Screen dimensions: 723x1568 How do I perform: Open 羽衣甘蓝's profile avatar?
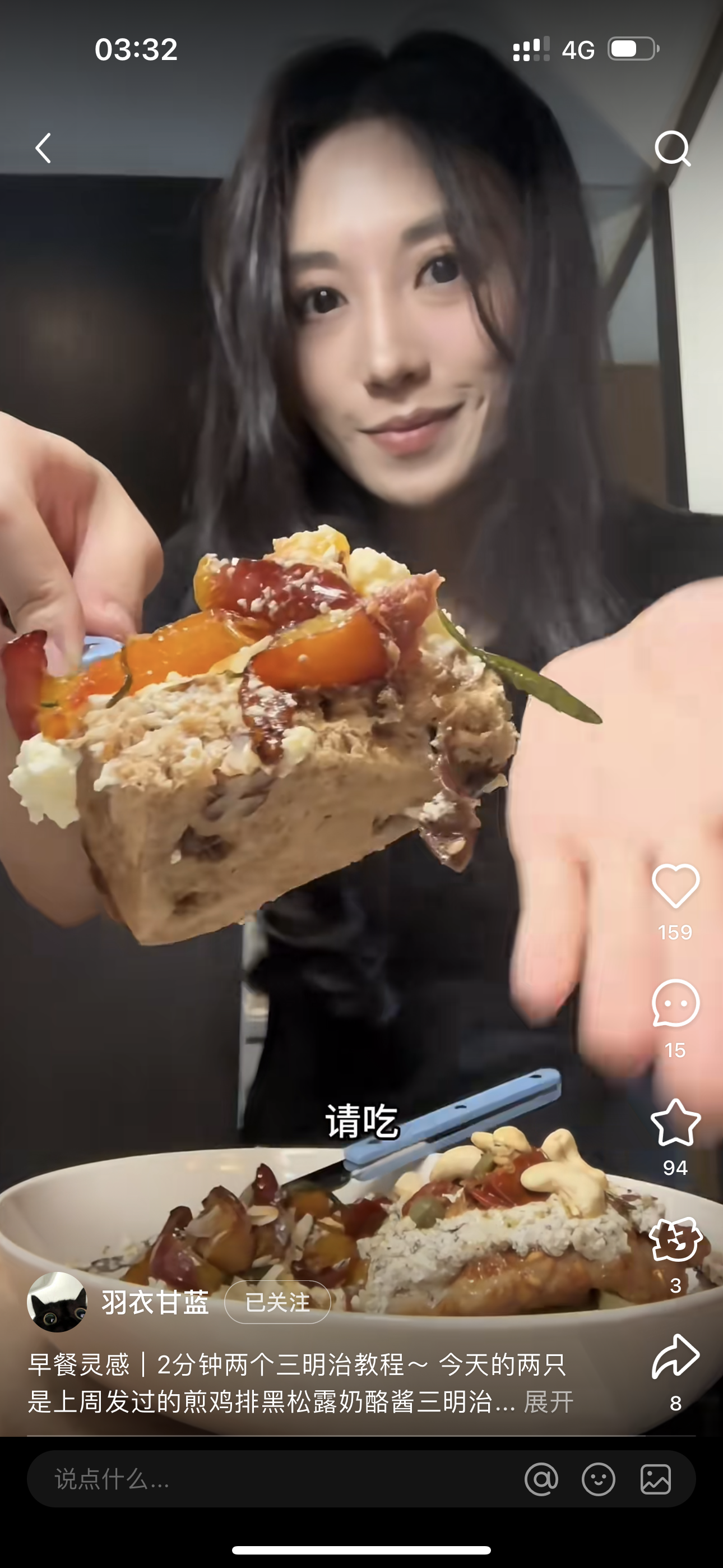[57, 1302]
